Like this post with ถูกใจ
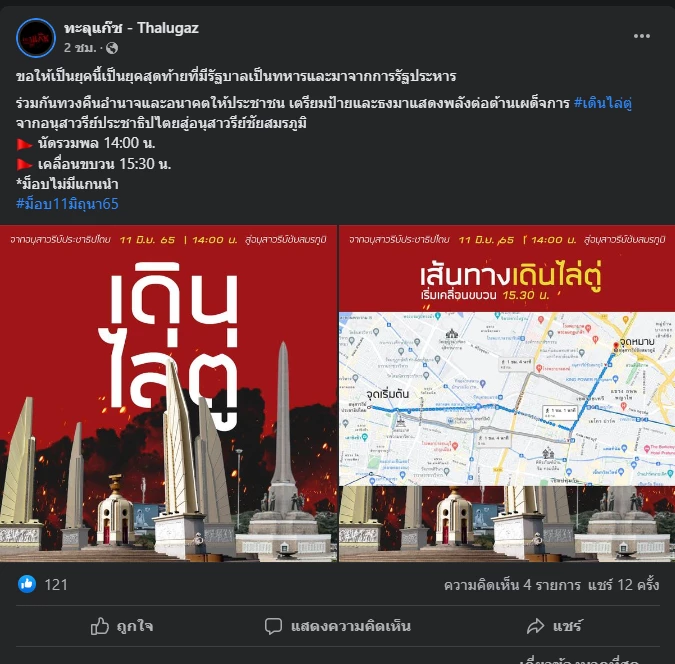The width and height of the screenshot is (675, 664). click(x=122, y=626)
